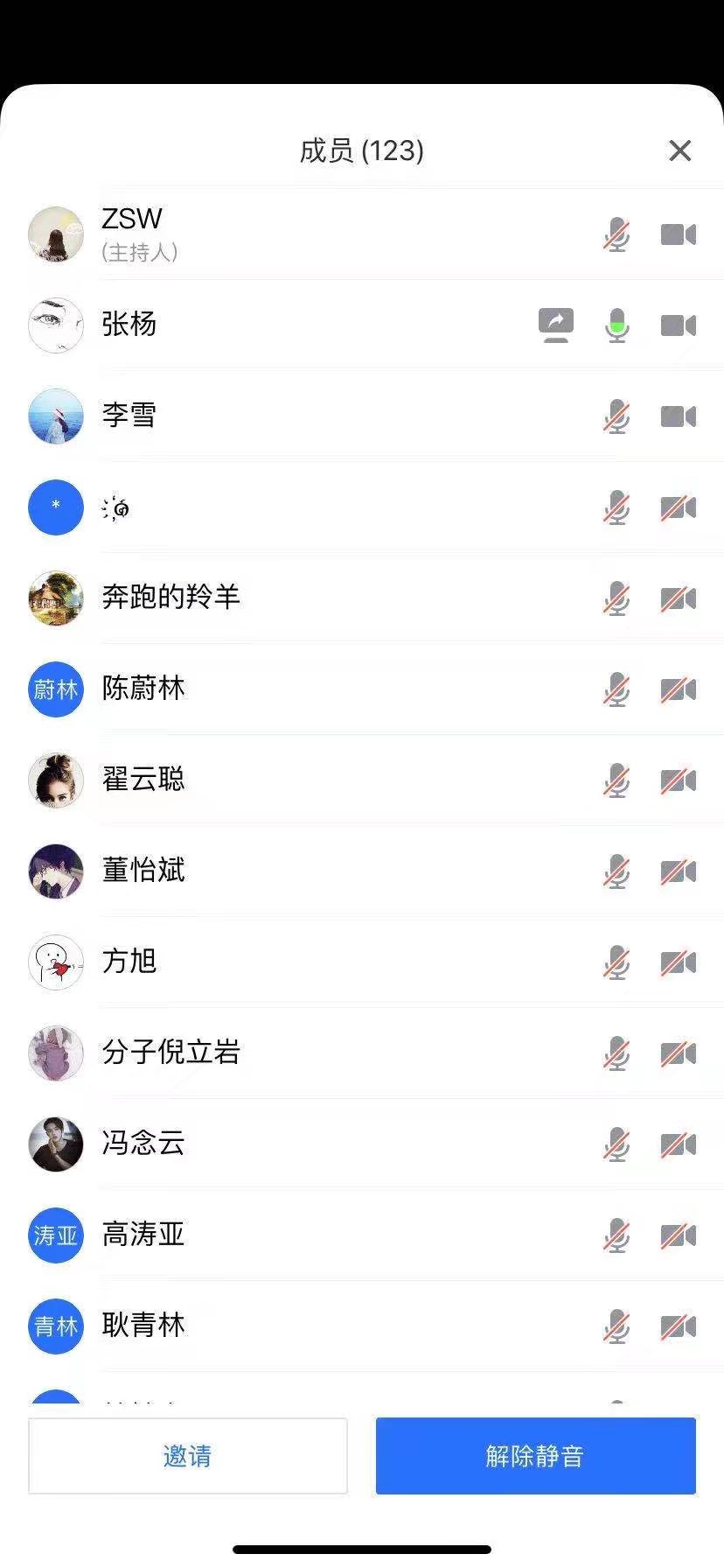Tap the camera icon for 董怡斌
Viewport: 724px width, 1568px height.
678,871
